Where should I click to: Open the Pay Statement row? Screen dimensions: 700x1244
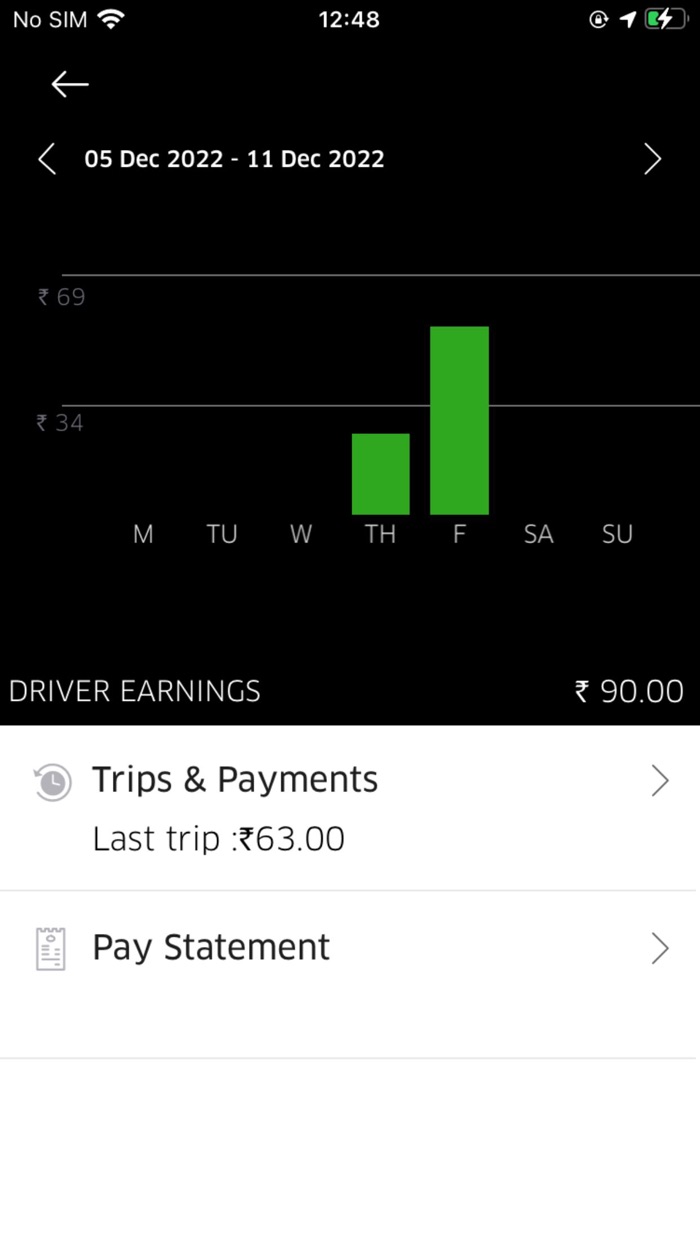pyautogui.click(x=348, y=948)
